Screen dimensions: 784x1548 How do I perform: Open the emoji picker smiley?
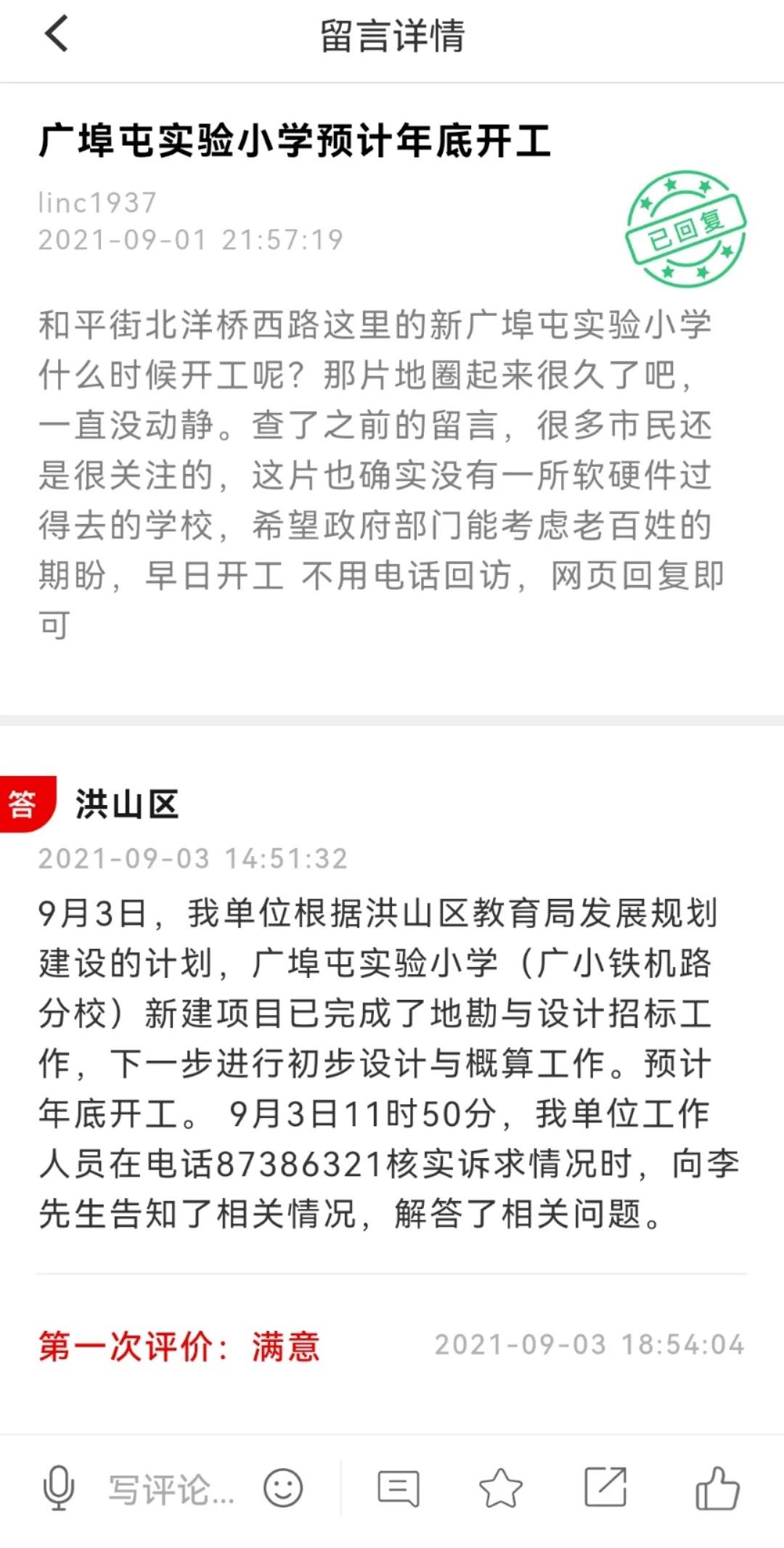coord(282,1488)
